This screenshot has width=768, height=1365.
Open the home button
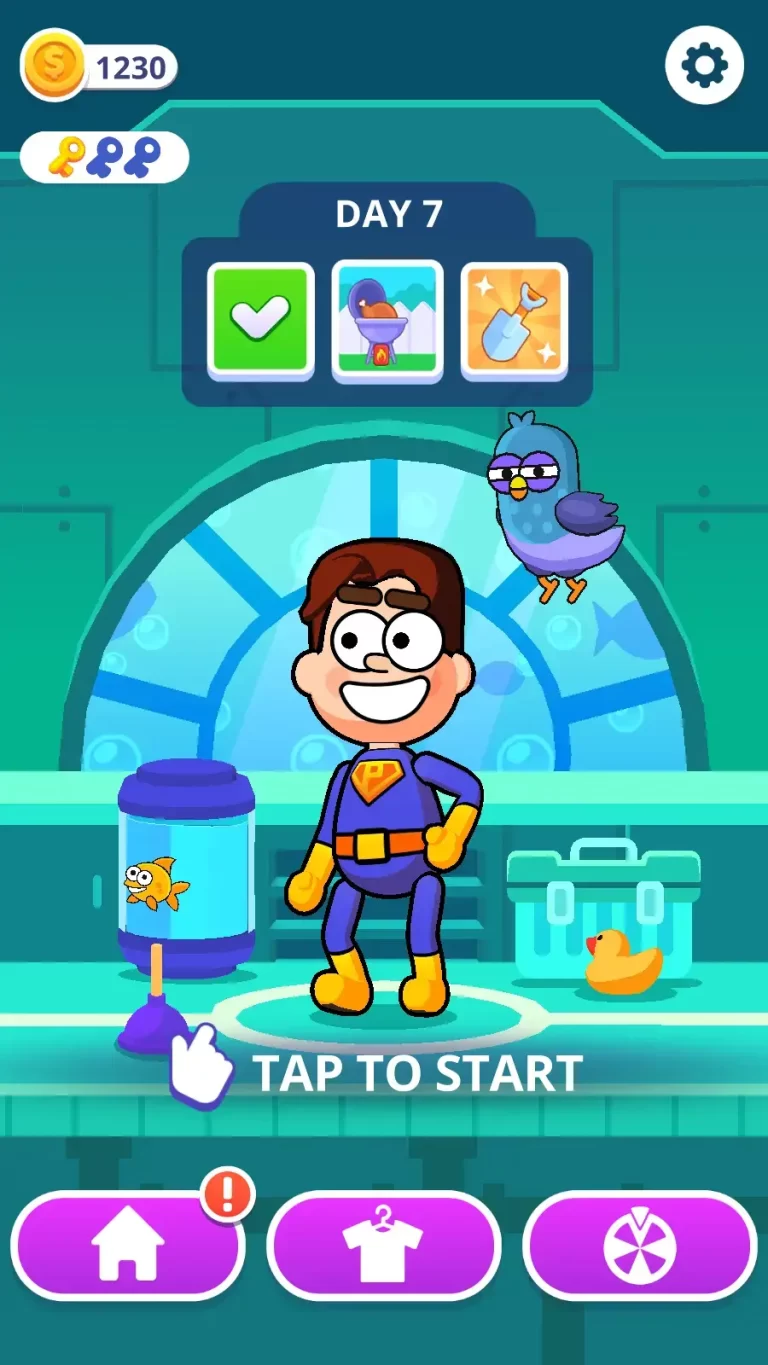tap(128, 1245)
